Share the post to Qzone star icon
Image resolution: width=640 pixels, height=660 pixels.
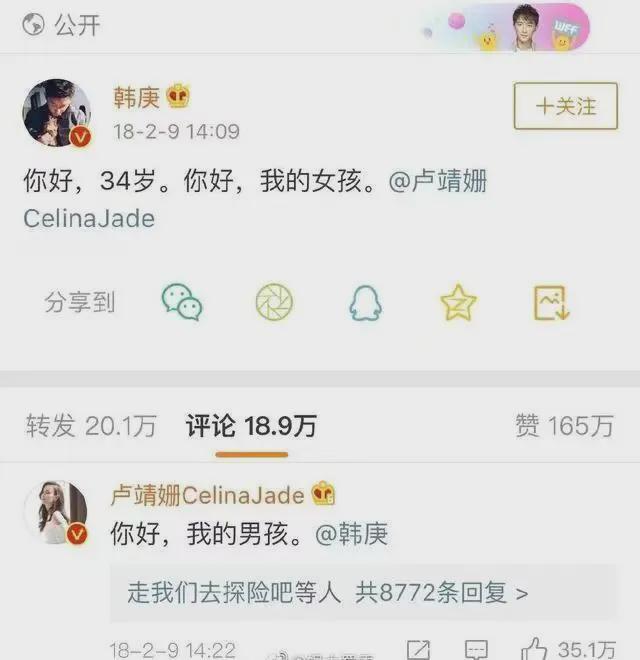tap(458, 303)
